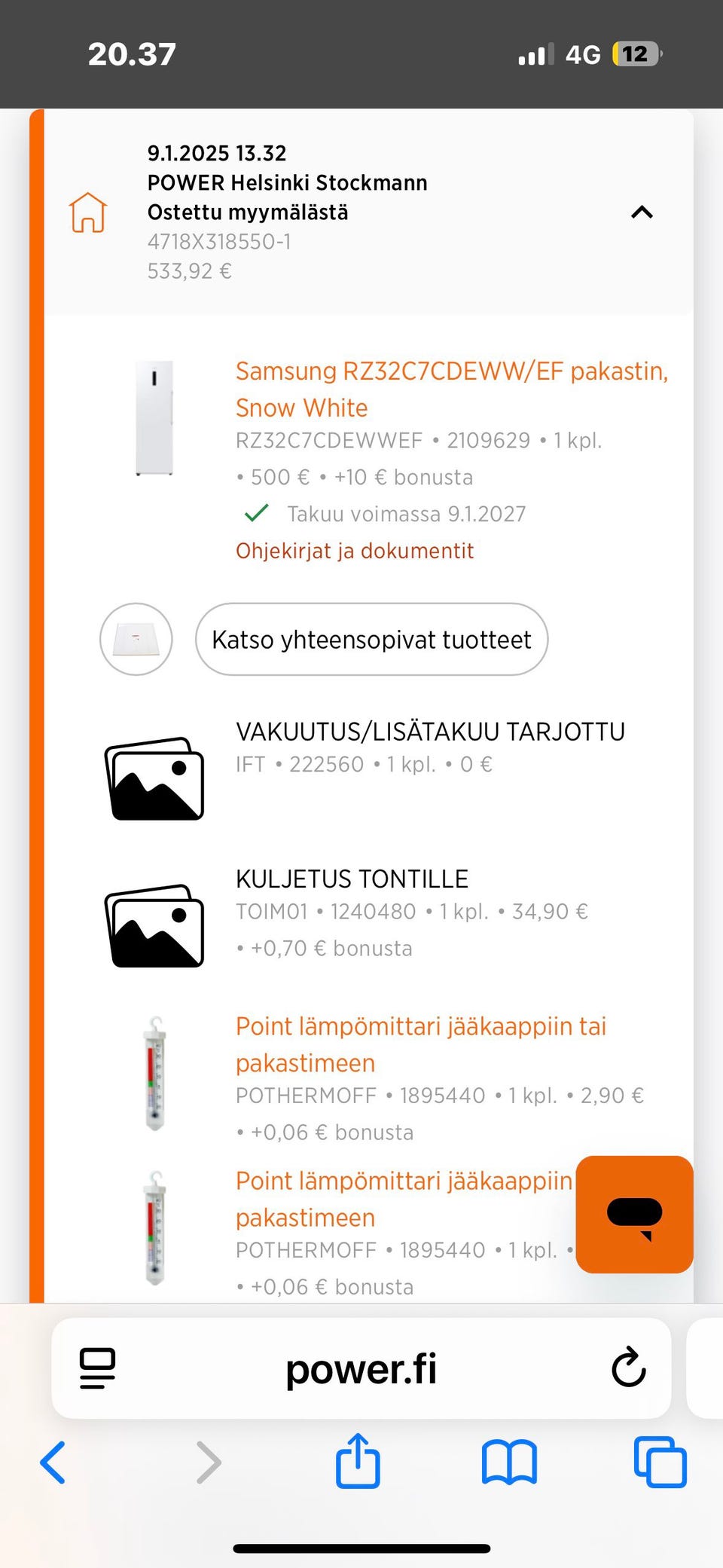Reload the power.fi page
The height and width of the screenshot is (1568, 723).
pos(630,1369)
